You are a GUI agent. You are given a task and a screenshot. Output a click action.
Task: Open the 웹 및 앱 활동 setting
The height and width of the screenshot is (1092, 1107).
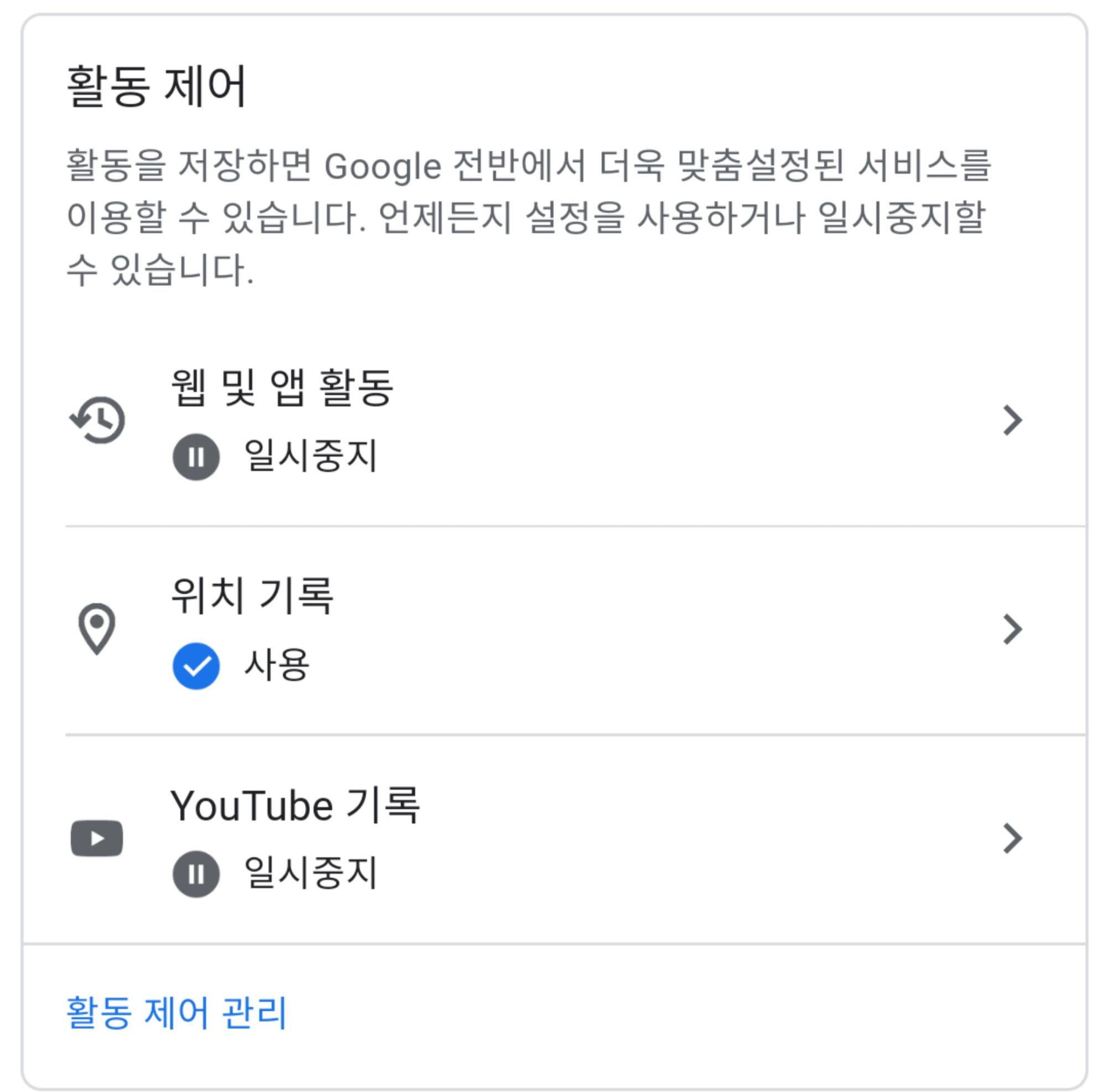tap(550, 421)
